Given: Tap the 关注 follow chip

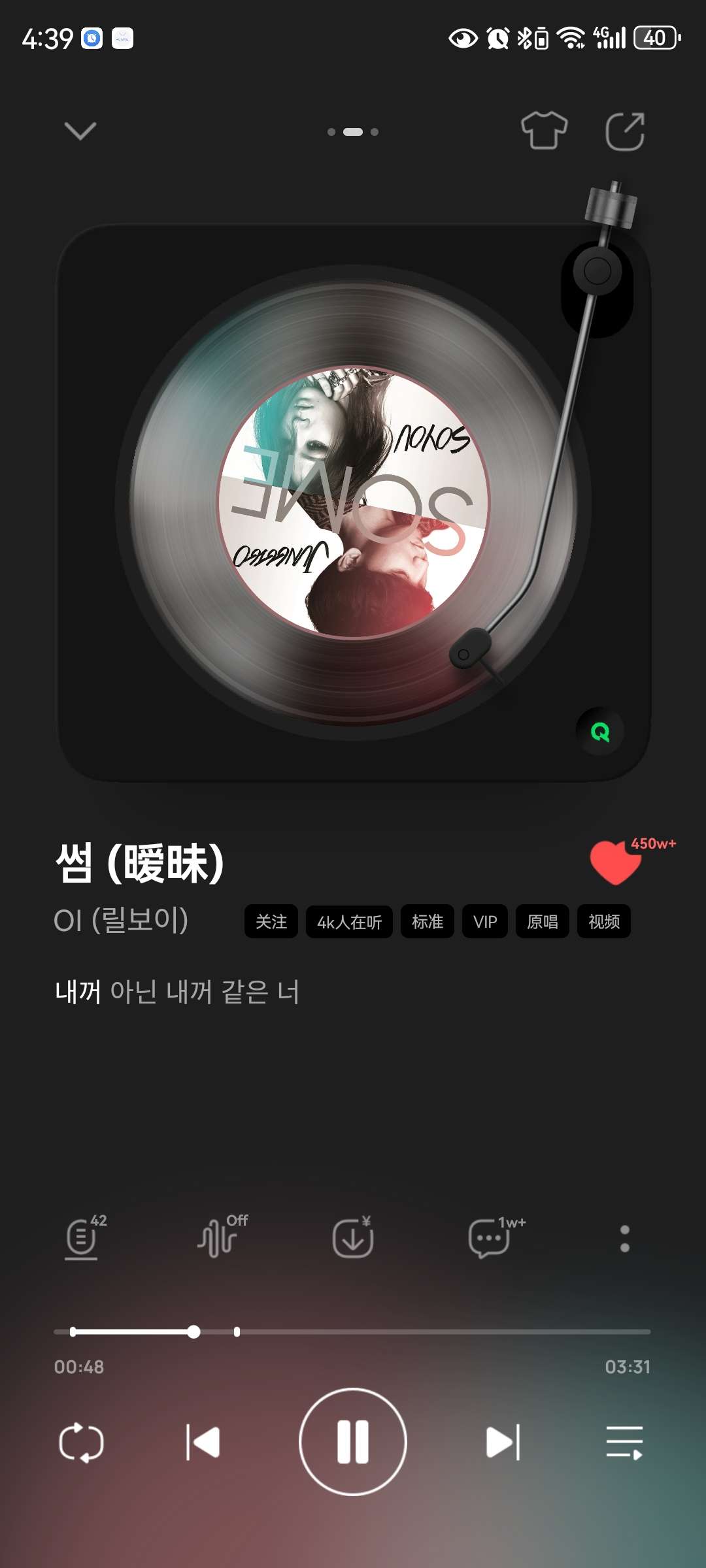Looking at the screenshot, I should 271,922.
